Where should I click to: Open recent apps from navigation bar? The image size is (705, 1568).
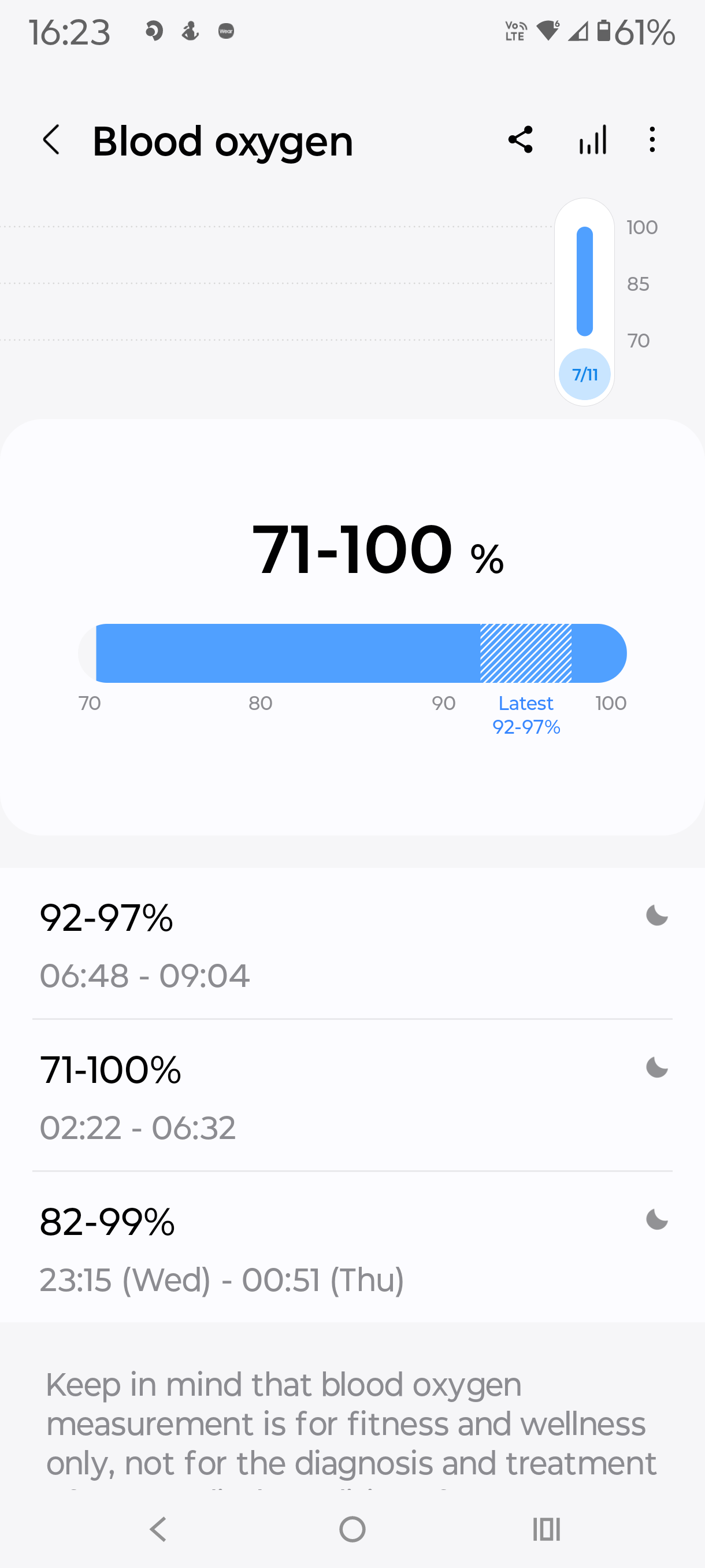tap(546, 1529)
